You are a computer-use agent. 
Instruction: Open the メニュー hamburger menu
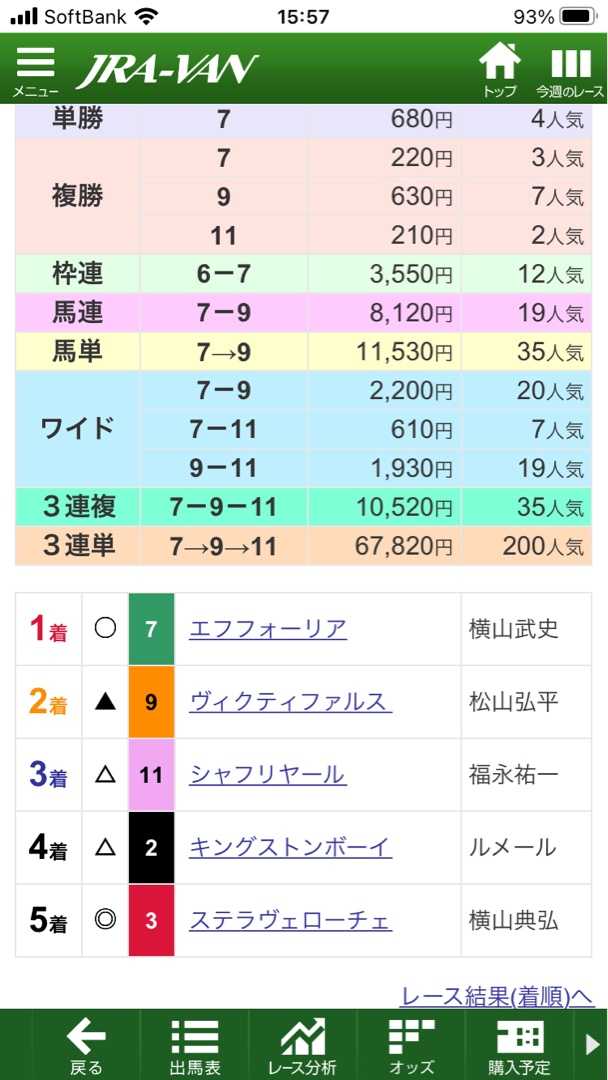pyautogui.click(x=35, y=71)
